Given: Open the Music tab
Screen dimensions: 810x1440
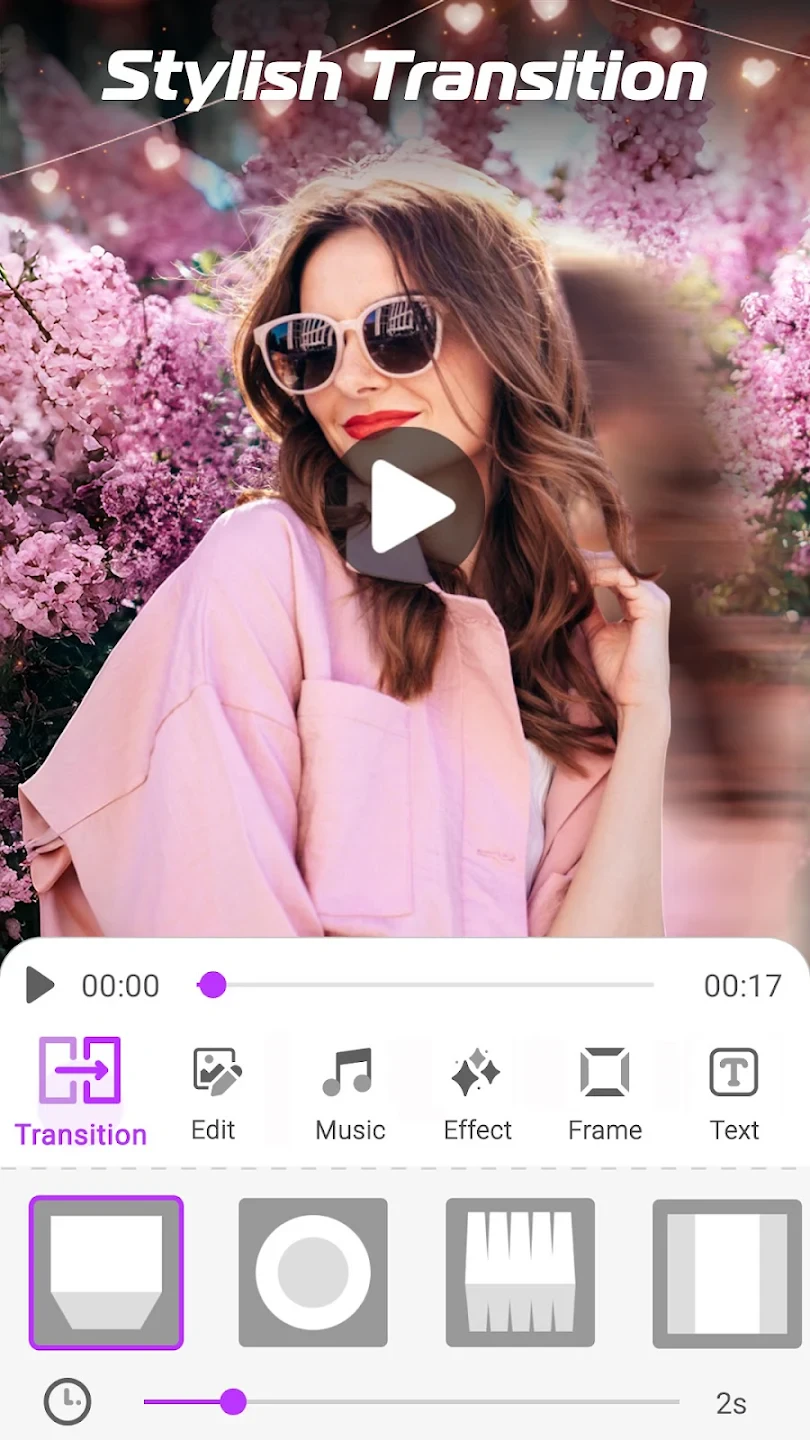Looking at the screenshot, I should coord(349,1092).
